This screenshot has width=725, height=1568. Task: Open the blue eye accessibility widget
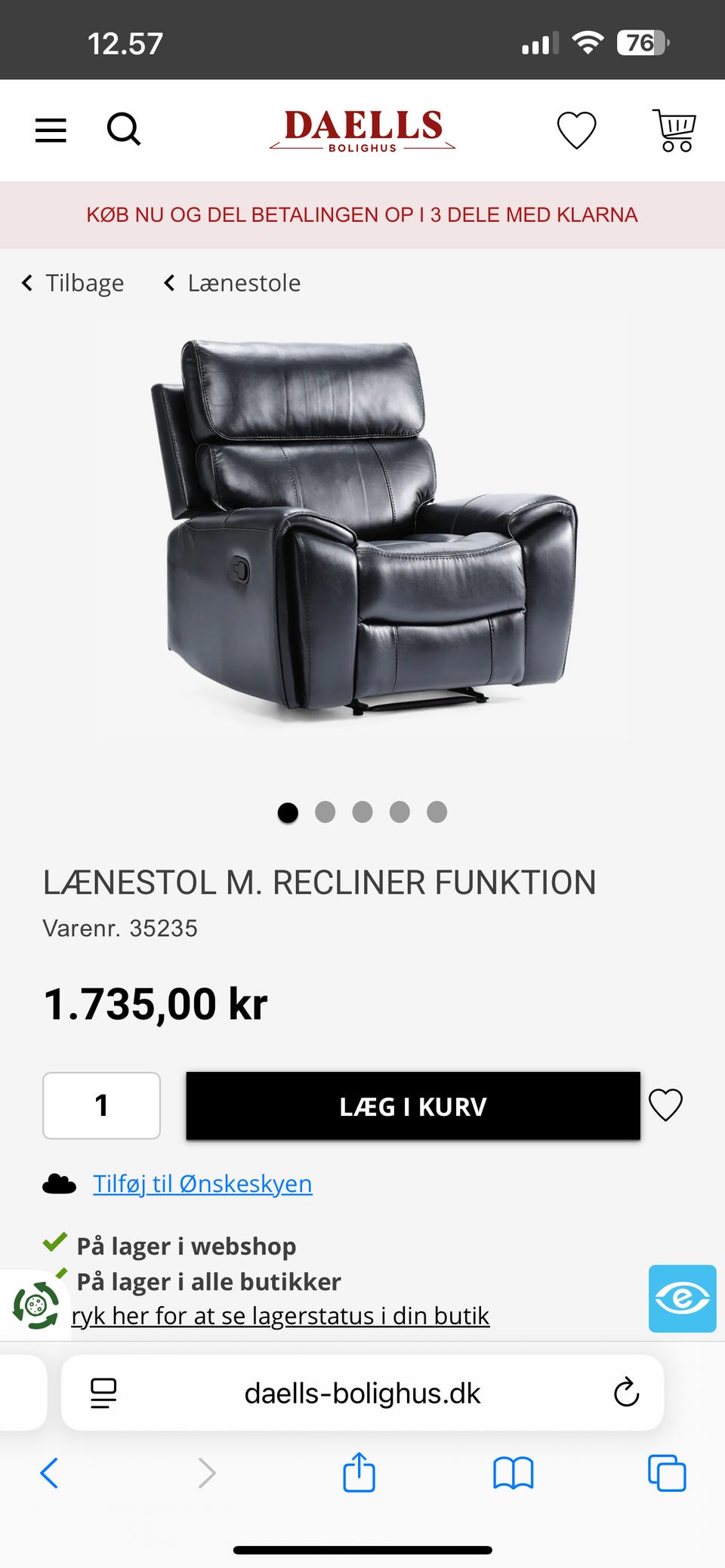tap(682, 1298)
